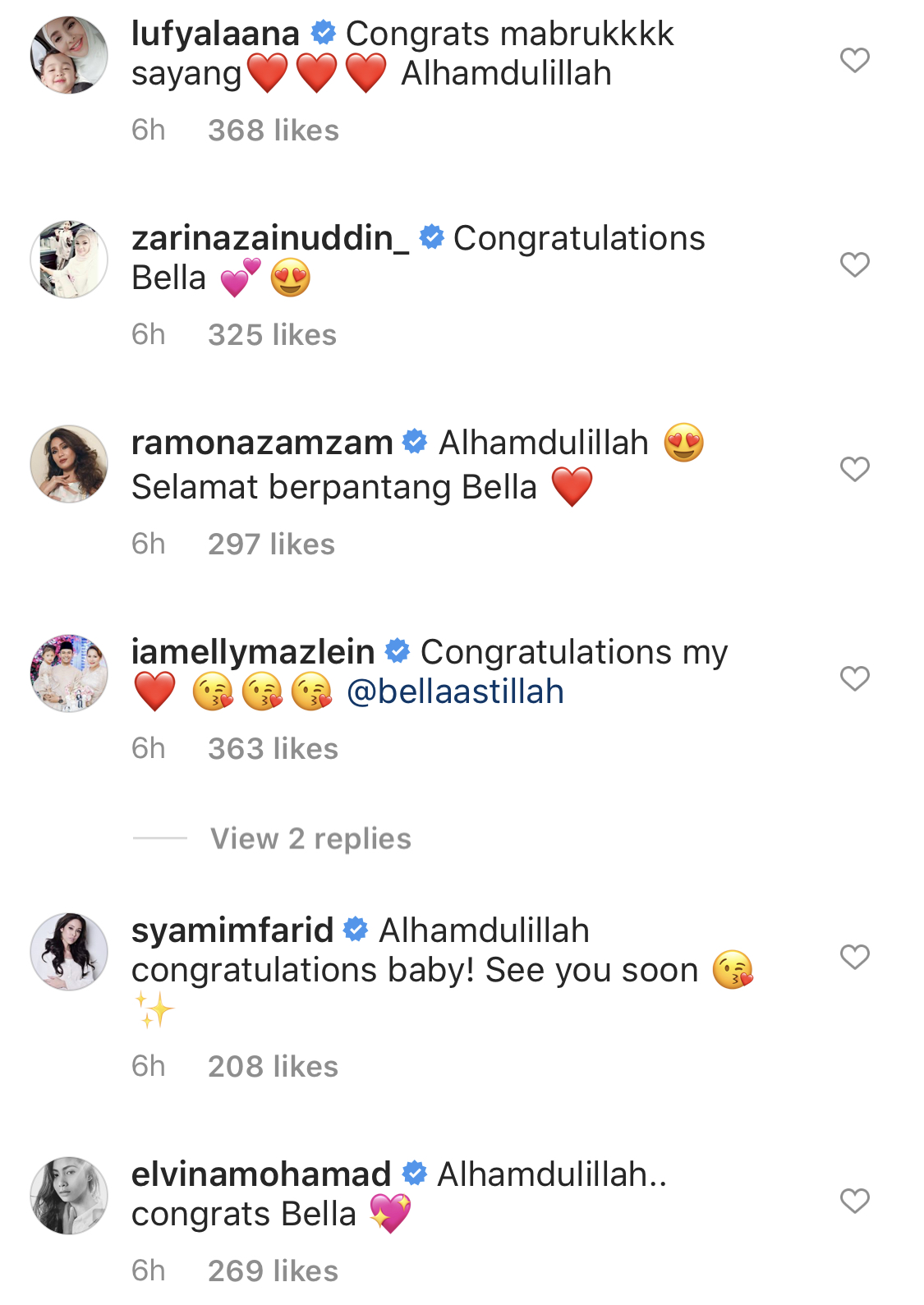This screenshot has width=924, height=1305.
Task: Like iamellymazlein's comment
Action: [x=854, y=678]
